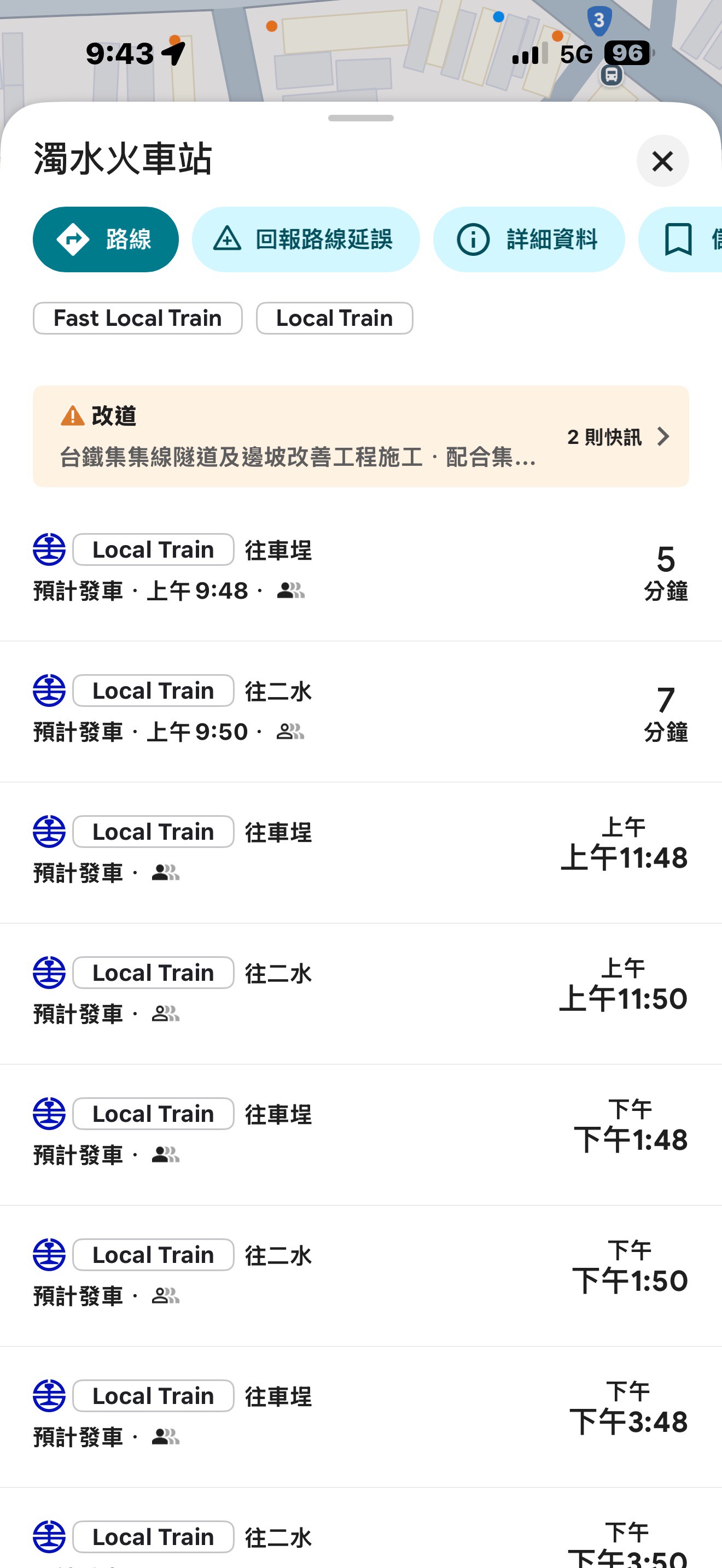
Task: Report a route delay via 回報路線延誤
Action: tap(306, 239)
